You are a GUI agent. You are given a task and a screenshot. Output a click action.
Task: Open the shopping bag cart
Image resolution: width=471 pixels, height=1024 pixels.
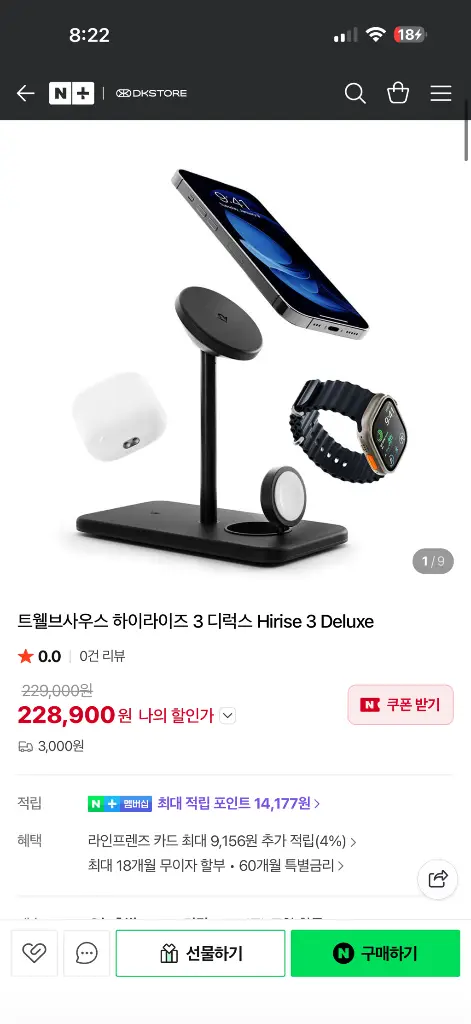398,93
